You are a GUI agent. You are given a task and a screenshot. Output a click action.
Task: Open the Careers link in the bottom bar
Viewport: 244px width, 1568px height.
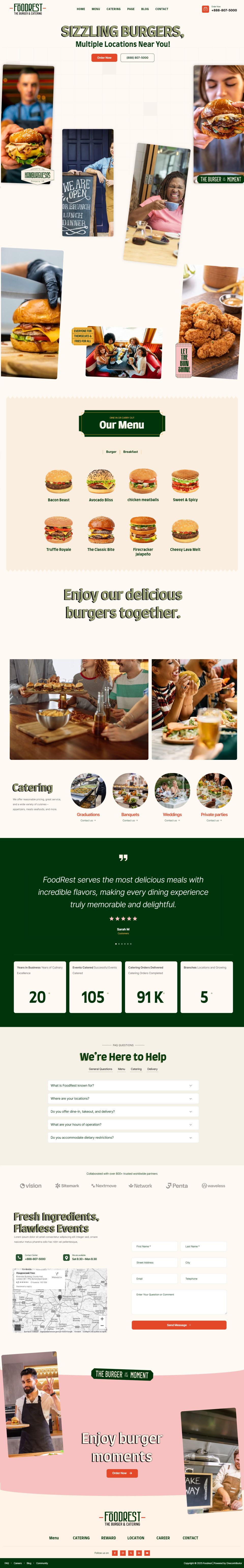pyautogui.click(x=18, y=1563)
